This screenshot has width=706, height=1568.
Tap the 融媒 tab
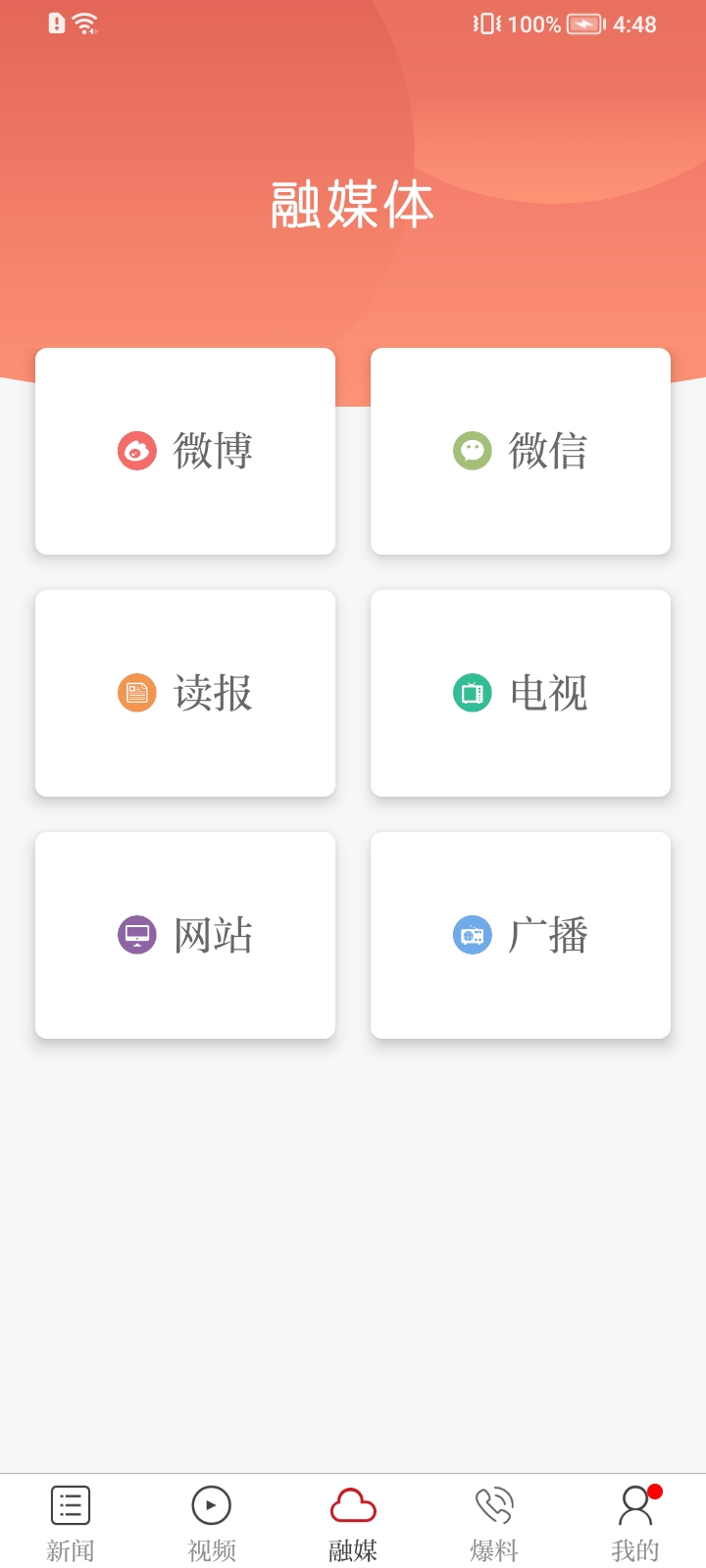353,1522
